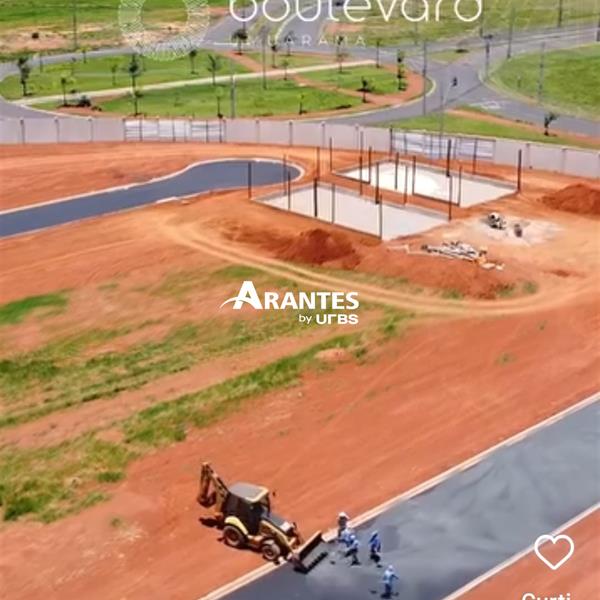Like this video with the heart icon
Viewport: 600px width, 600px height.
[554, 551]
